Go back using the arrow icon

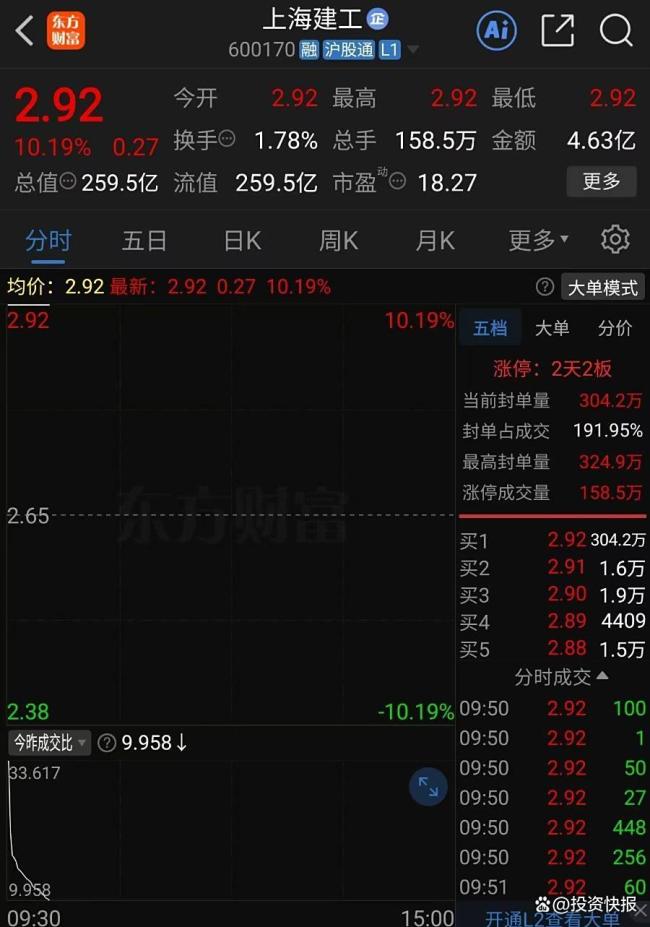[25, 31]
